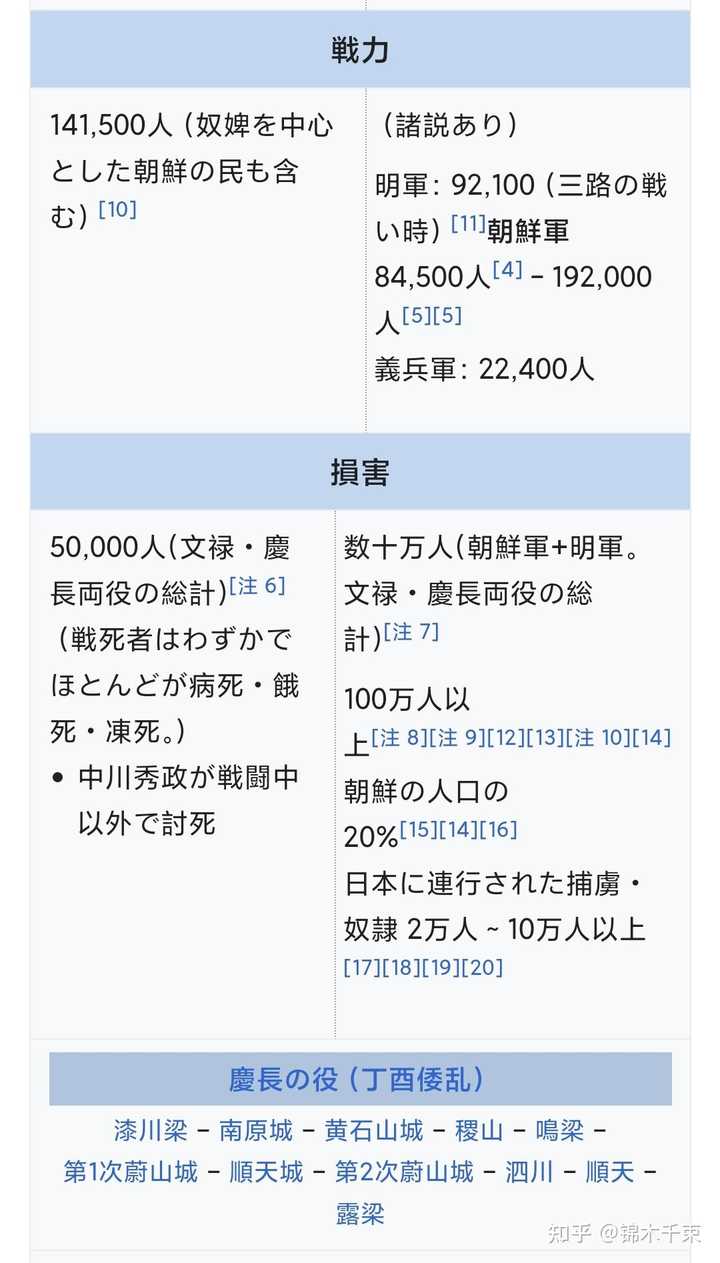The image size is (720, 1263).
Task: Jump to footnote [10]
Action: [x=117, y=210]
